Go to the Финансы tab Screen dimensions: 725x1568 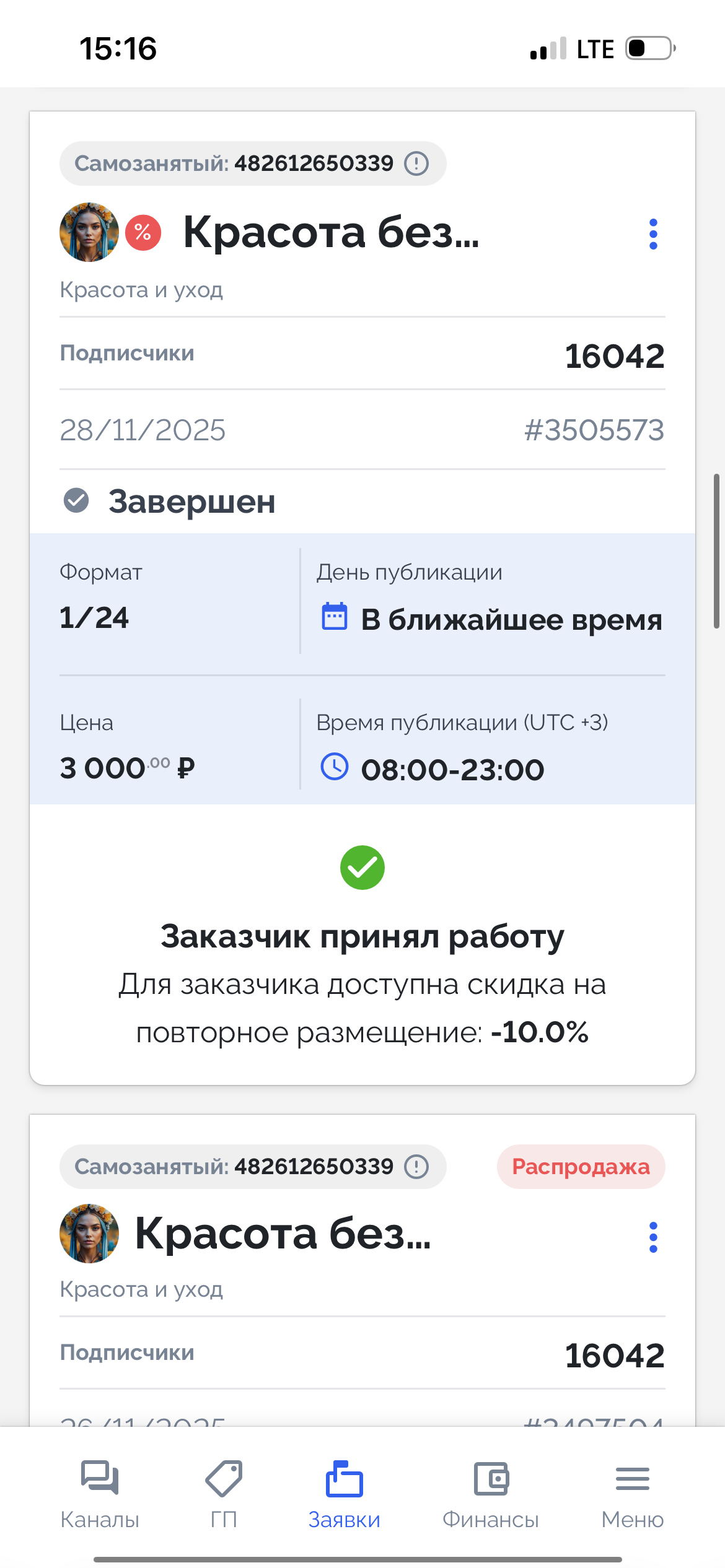(490, 1494)
